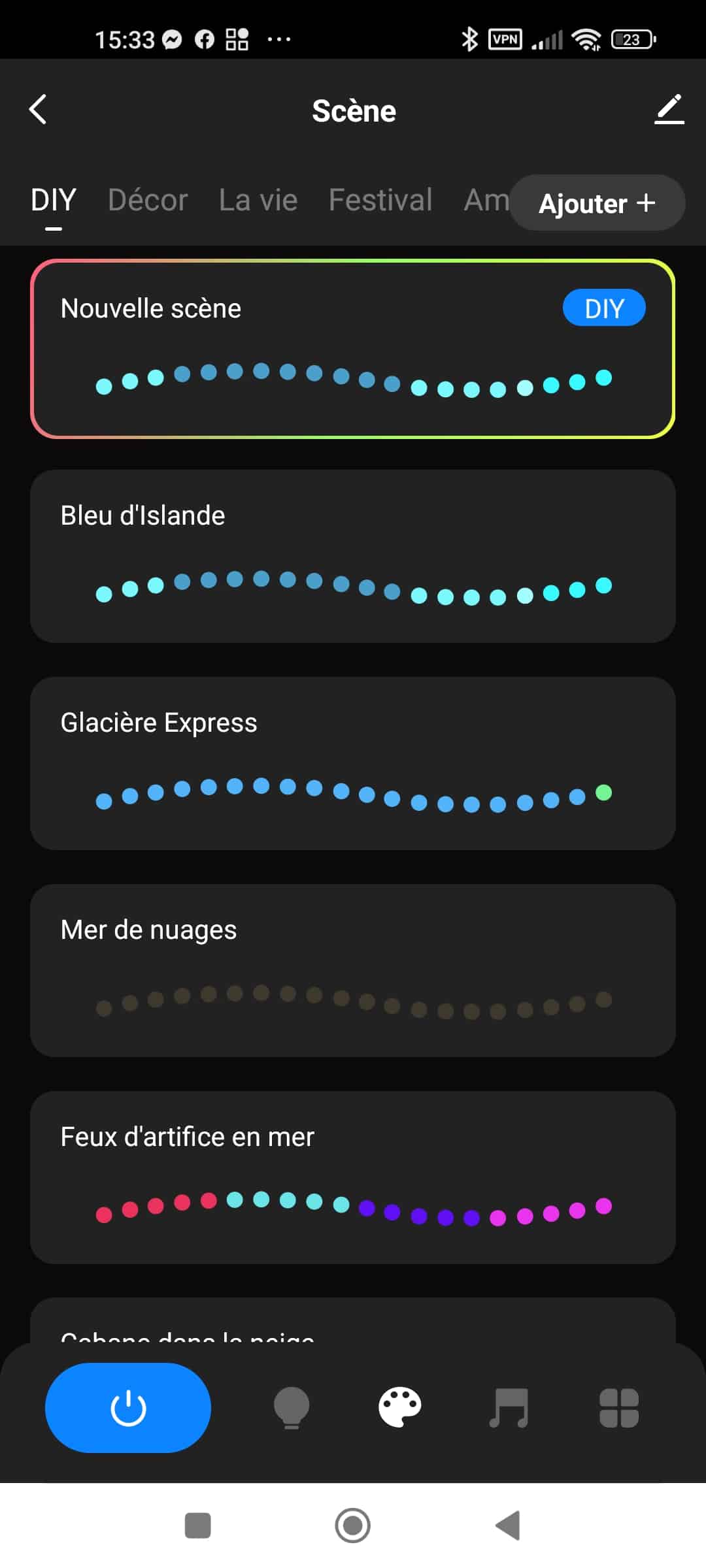This screenshot has height=1568, width=706.
Task: Open the color palette scene tab
Action: 400,1407
